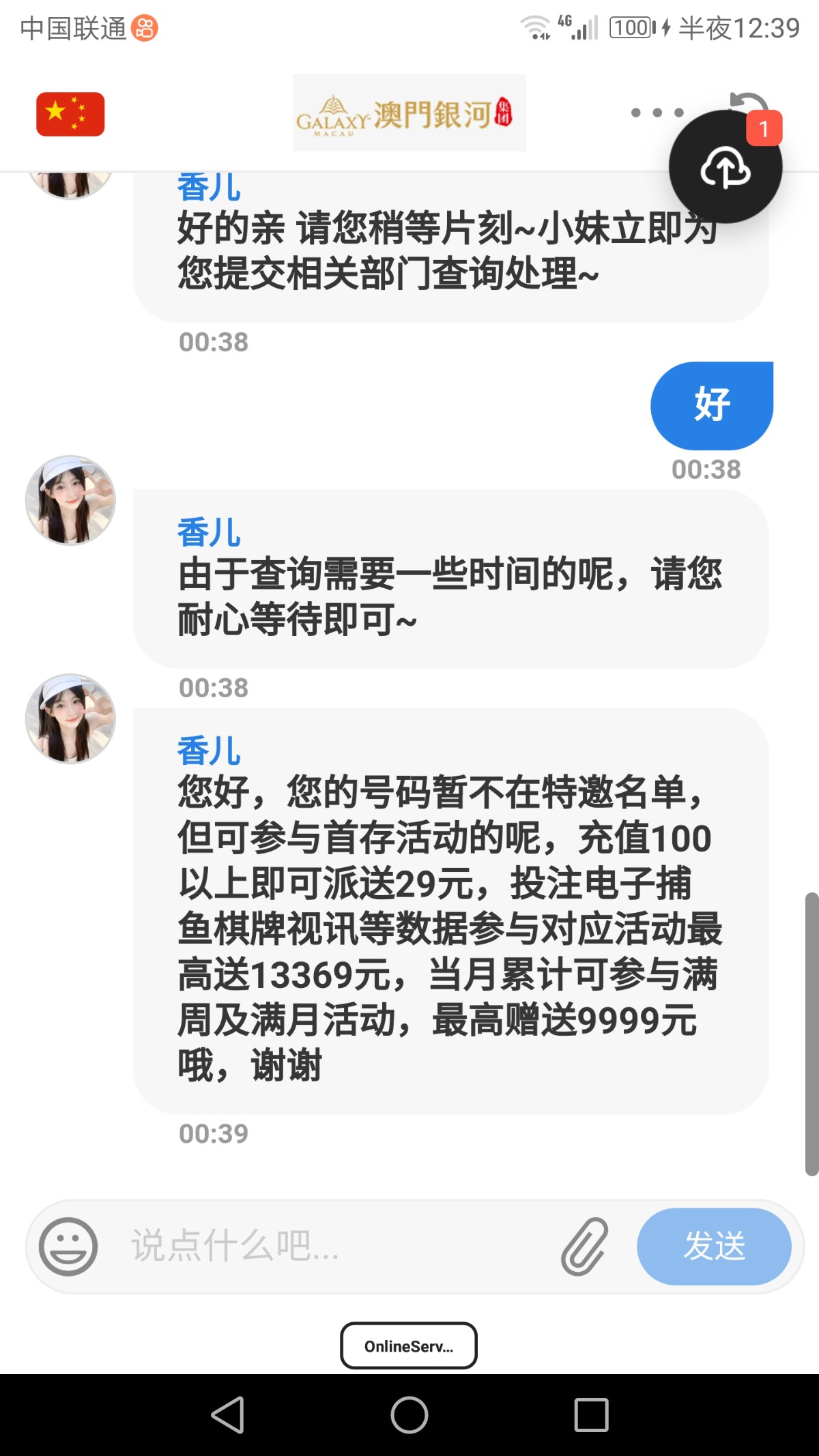Tap the cloud upload floating button
This screenshot has width=819, height=1456.
point(725,167)
